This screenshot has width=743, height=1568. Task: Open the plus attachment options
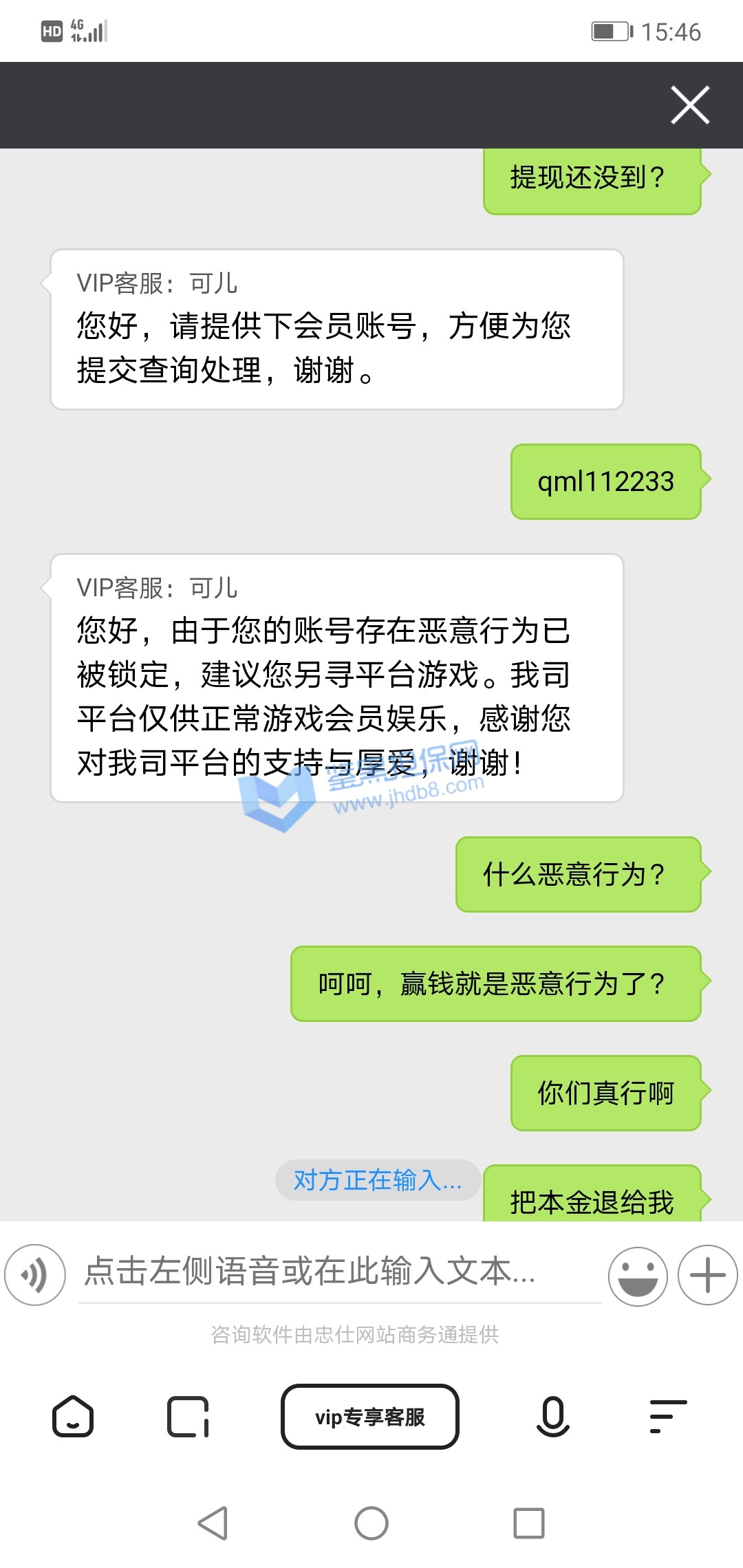[708, 1275]
